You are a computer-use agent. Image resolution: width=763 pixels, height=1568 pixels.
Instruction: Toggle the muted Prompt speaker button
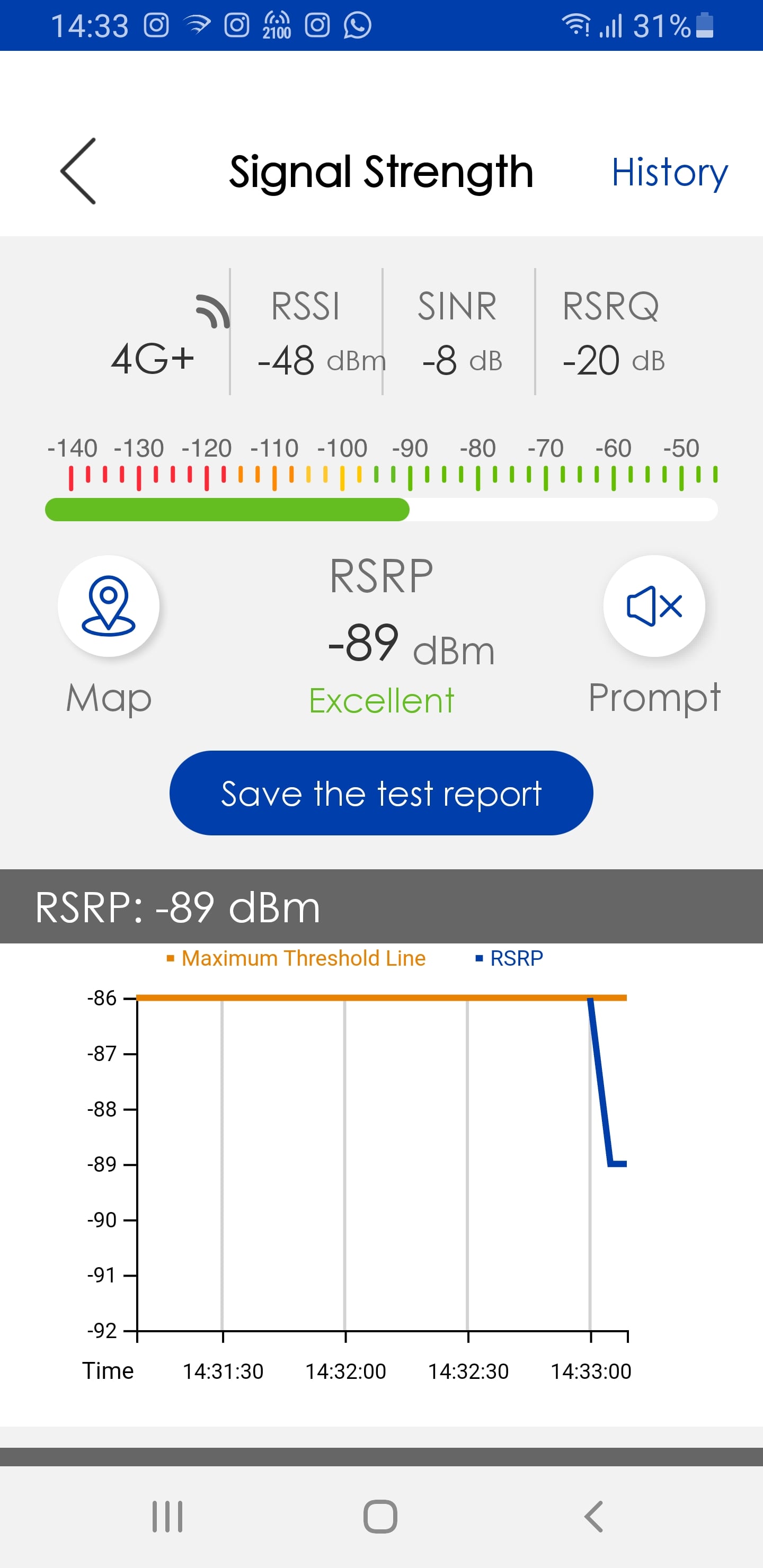coord(654,605)
